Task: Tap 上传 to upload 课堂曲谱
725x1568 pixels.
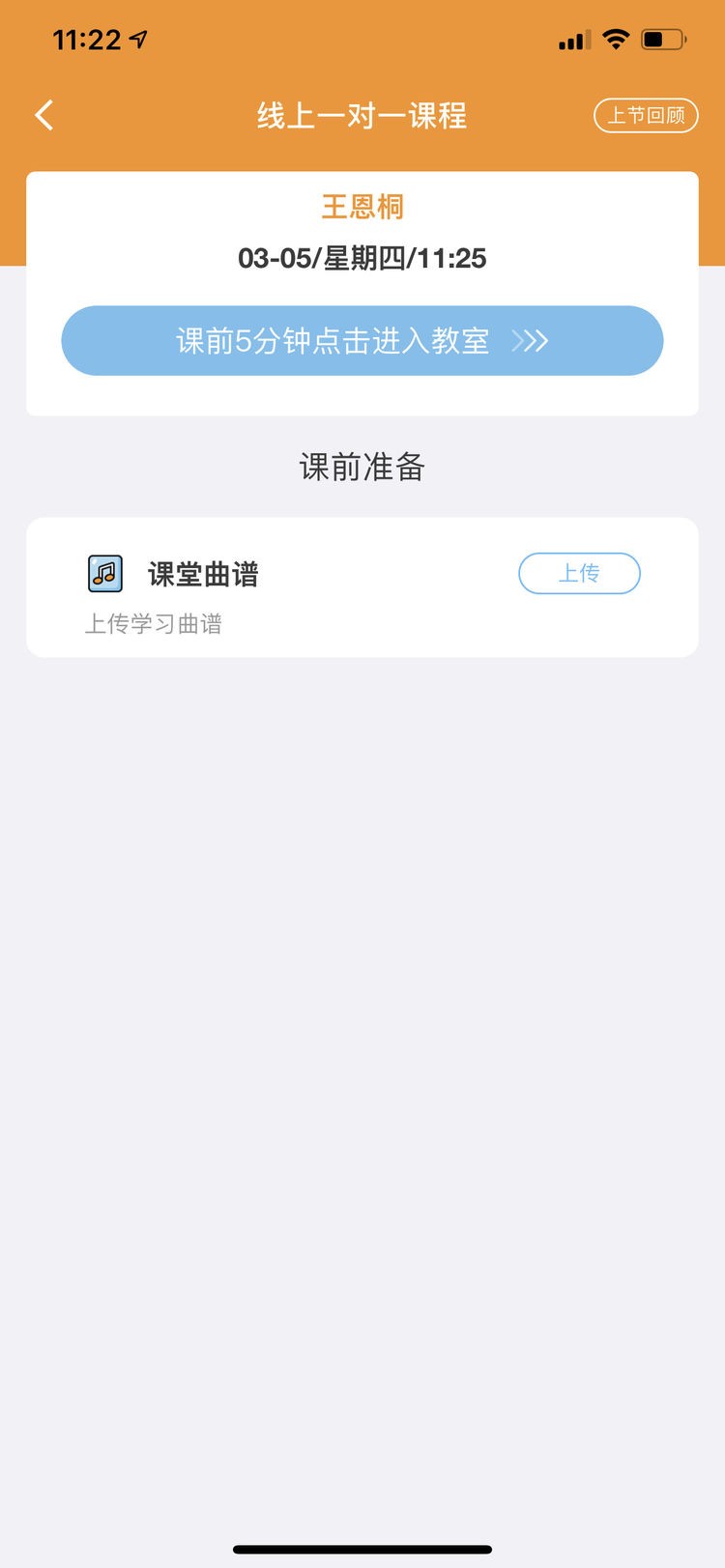Action: (x=579, y=574)
